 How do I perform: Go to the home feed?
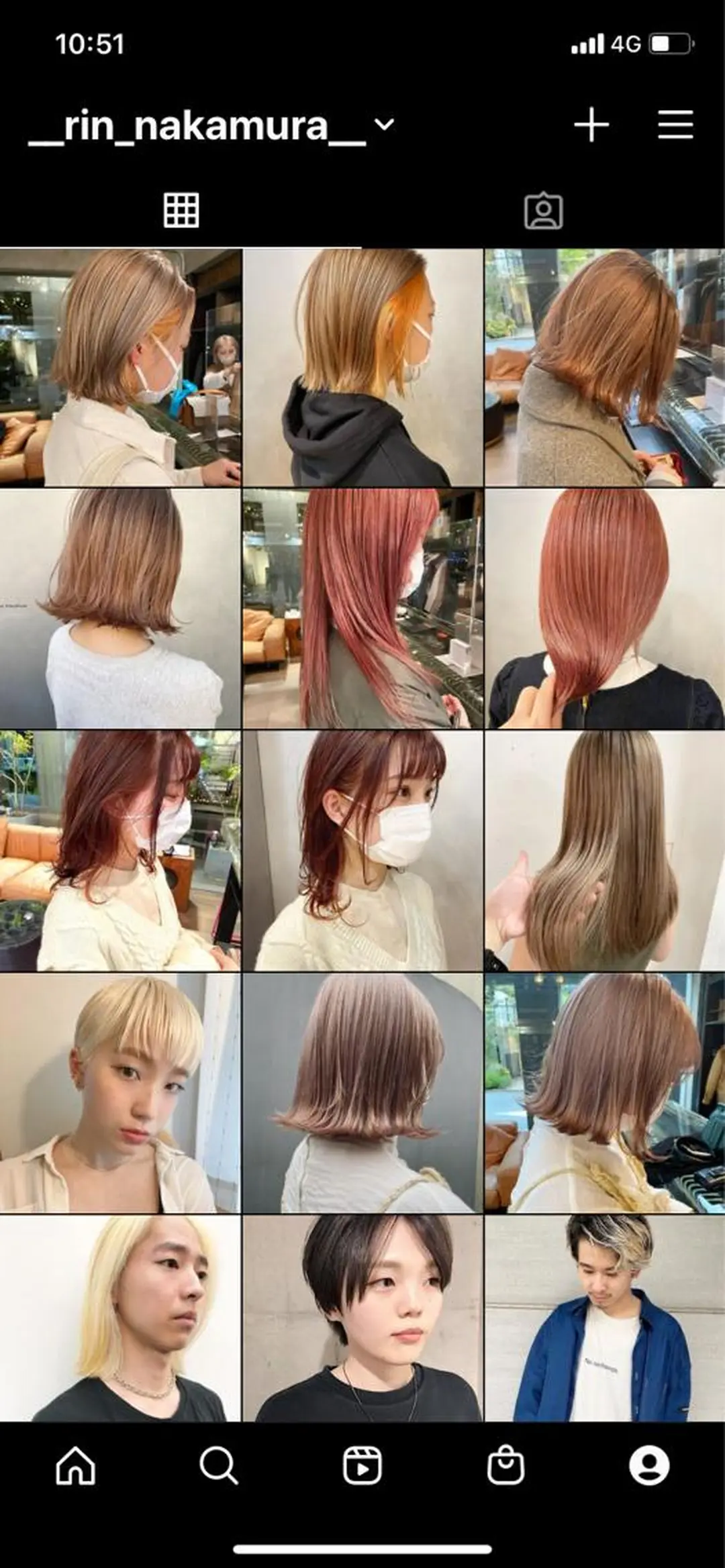coord(75,1465)
